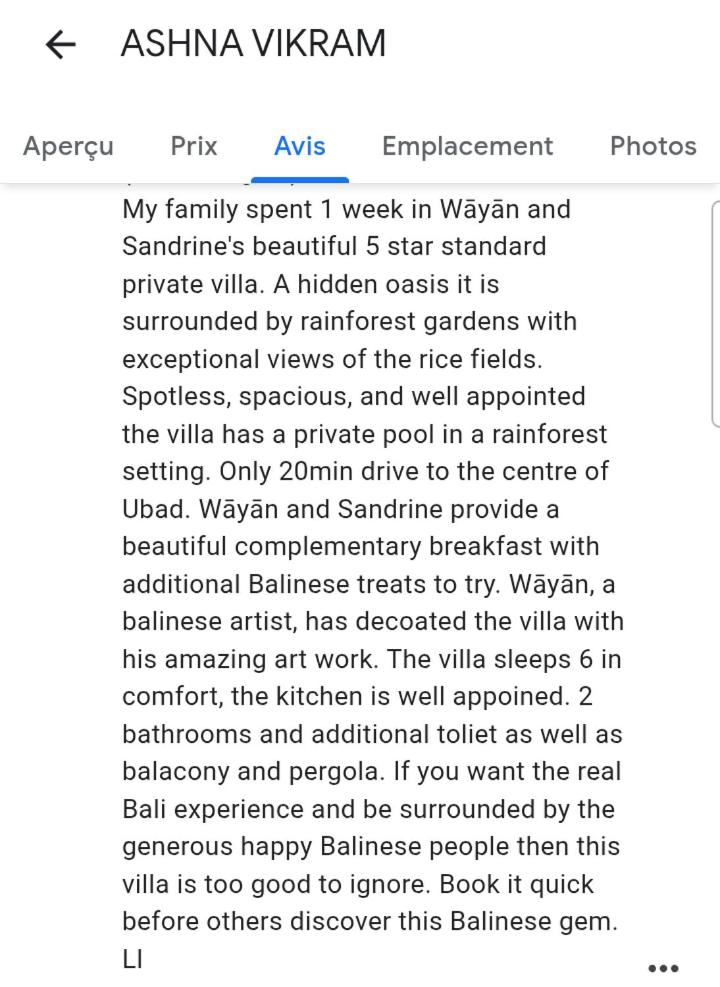The width and height of the screenshot is (720, 987).
Task: Open the Photos tab
Action: [653, 146]
